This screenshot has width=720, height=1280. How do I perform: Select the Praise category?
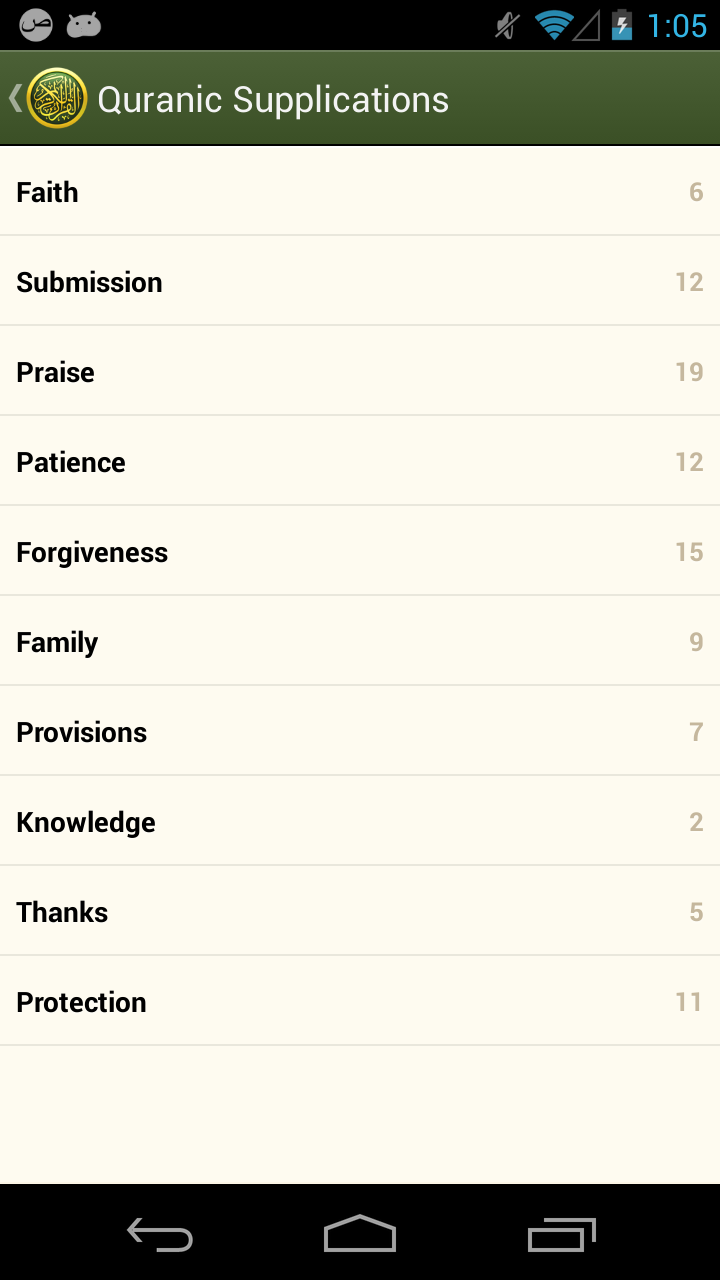coord(360,371)
